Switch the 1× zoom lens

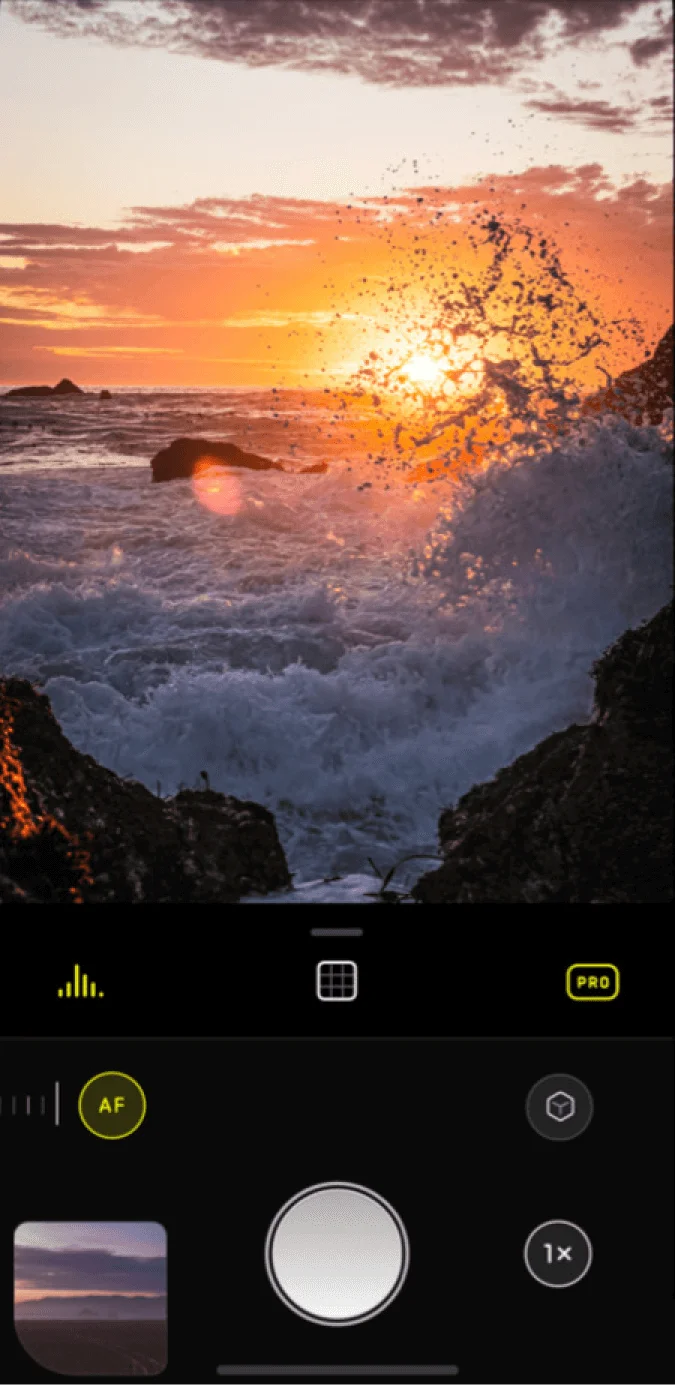[558, 1254]
